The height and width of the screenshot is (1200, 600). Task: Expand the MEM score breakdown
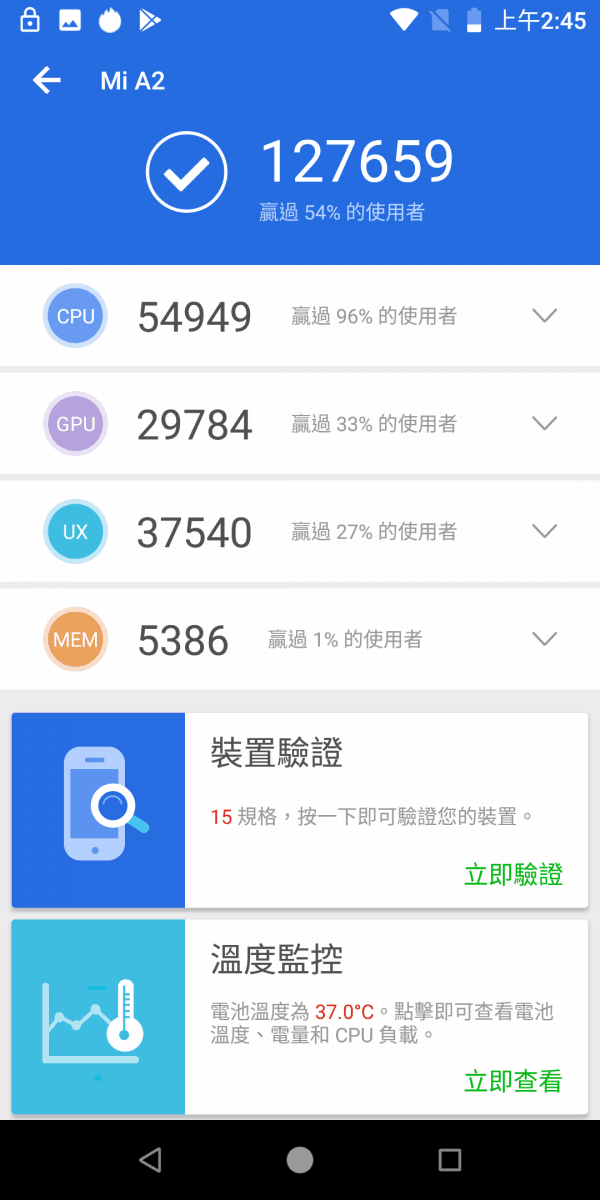click(544, 639)
